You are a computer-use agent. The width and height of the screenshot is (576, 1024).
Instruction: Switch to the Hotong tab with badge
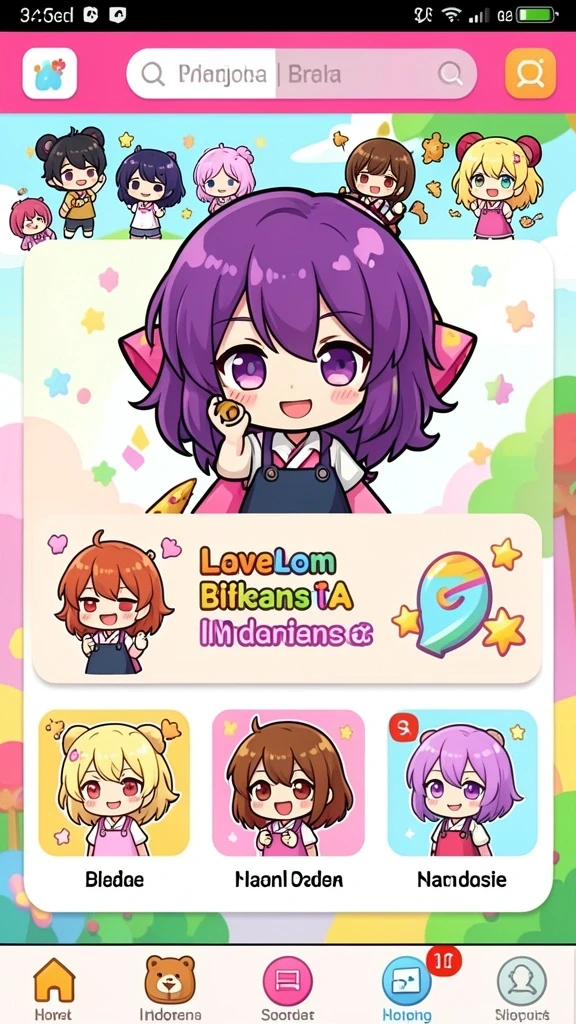pyautogui.click(x=408, y=988)
